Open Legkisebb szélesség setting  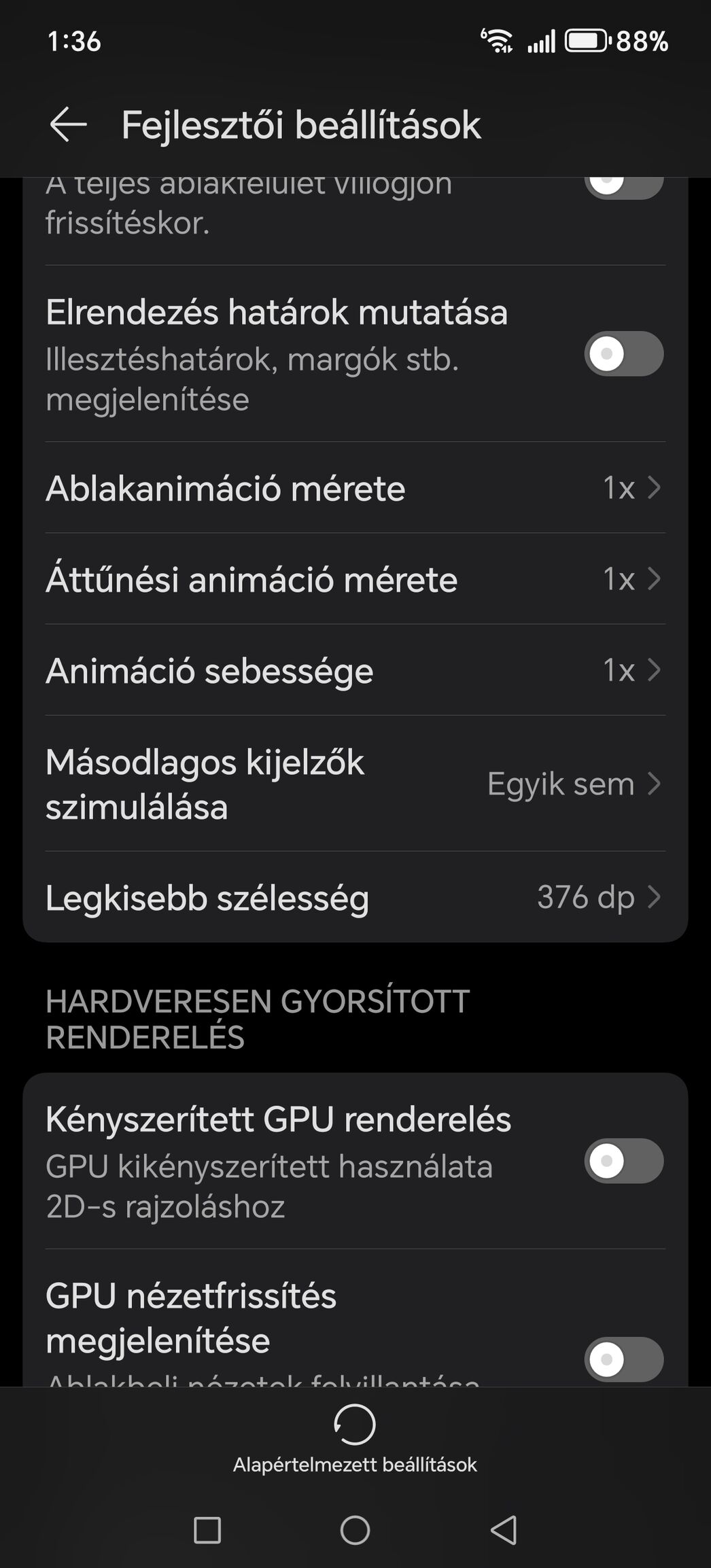pos(355,897)
